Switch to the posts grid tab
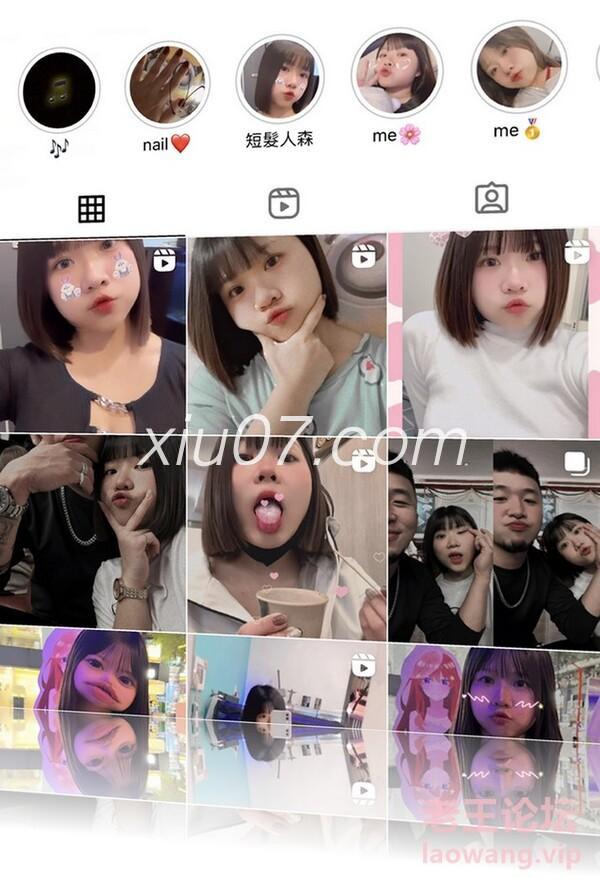Viewport: 600px width, 878px height. point(92,208)
